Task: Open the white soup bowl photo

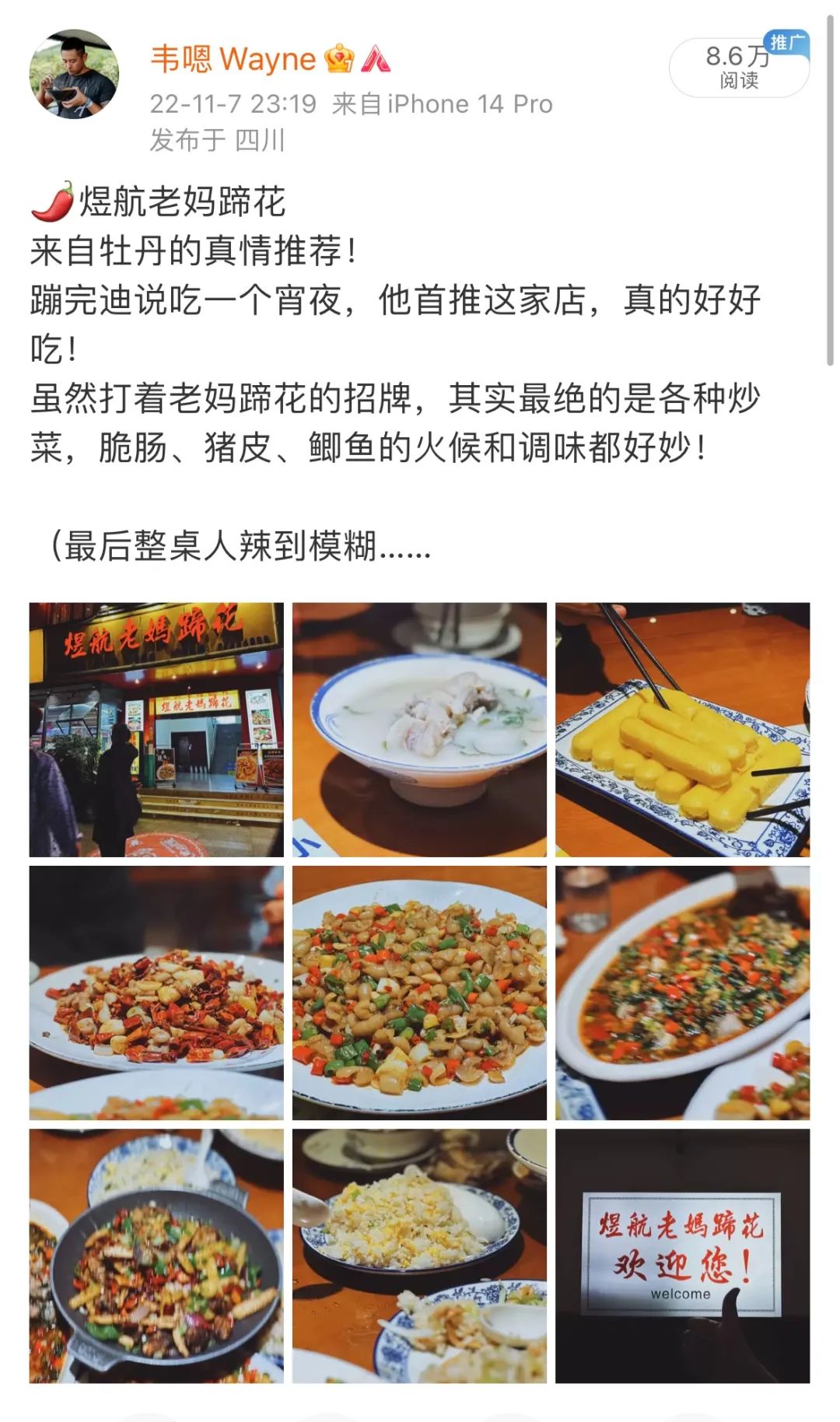Action: (419, 730)
